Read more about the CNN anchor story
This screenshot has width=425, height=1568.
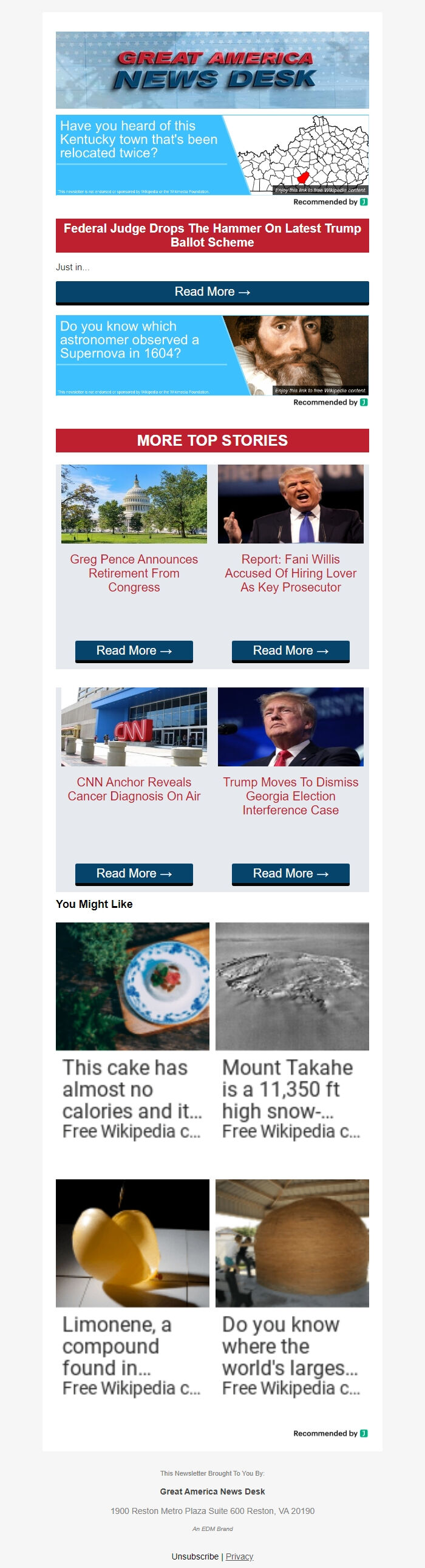[x=134, y=873]
